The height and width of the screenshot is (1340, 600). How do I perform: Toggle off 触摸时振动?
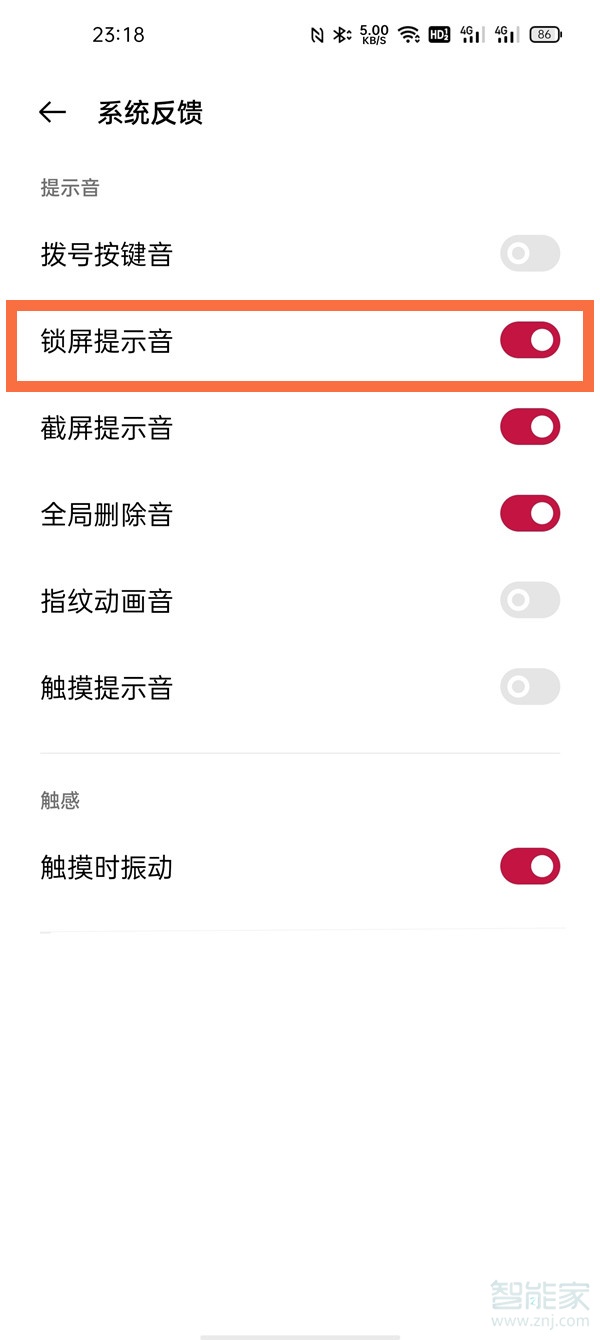point(529,867)
